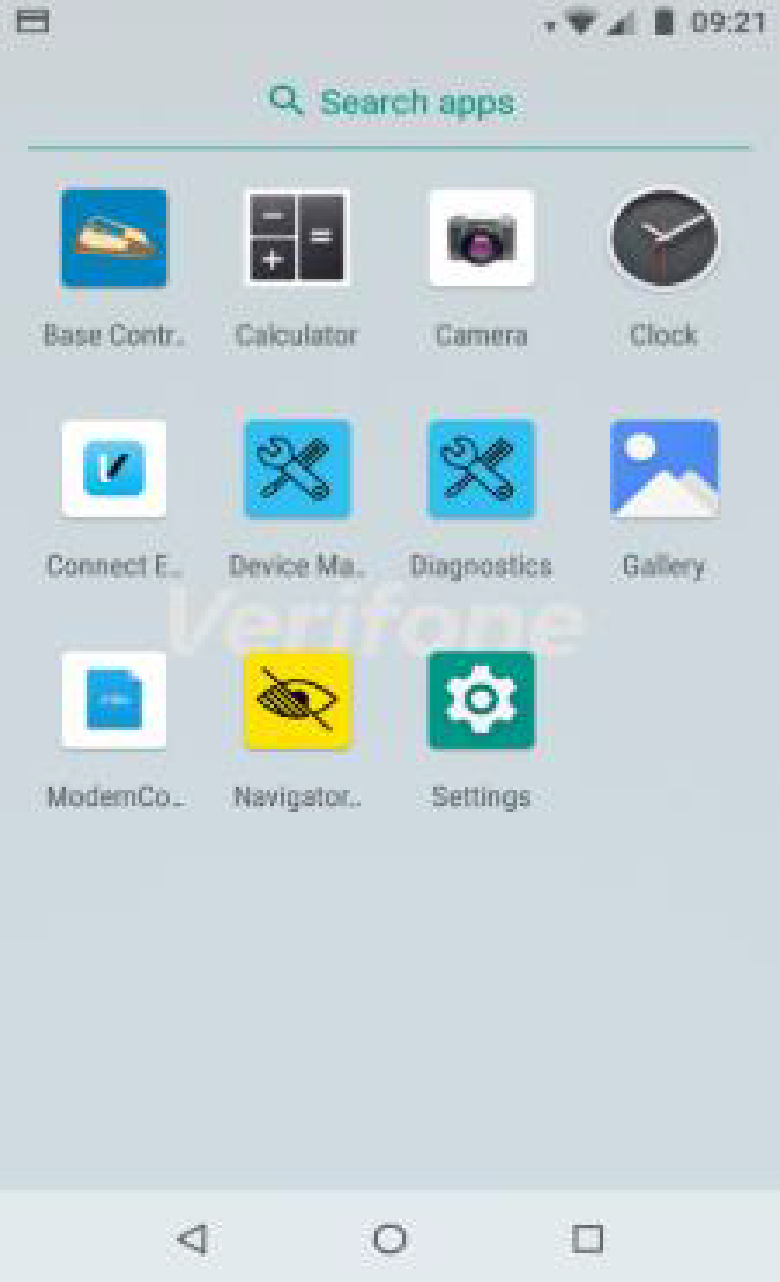Show recent apps using the square button
The height and width of the screenshot is (1282, 780).
(x=587, y=1239)
